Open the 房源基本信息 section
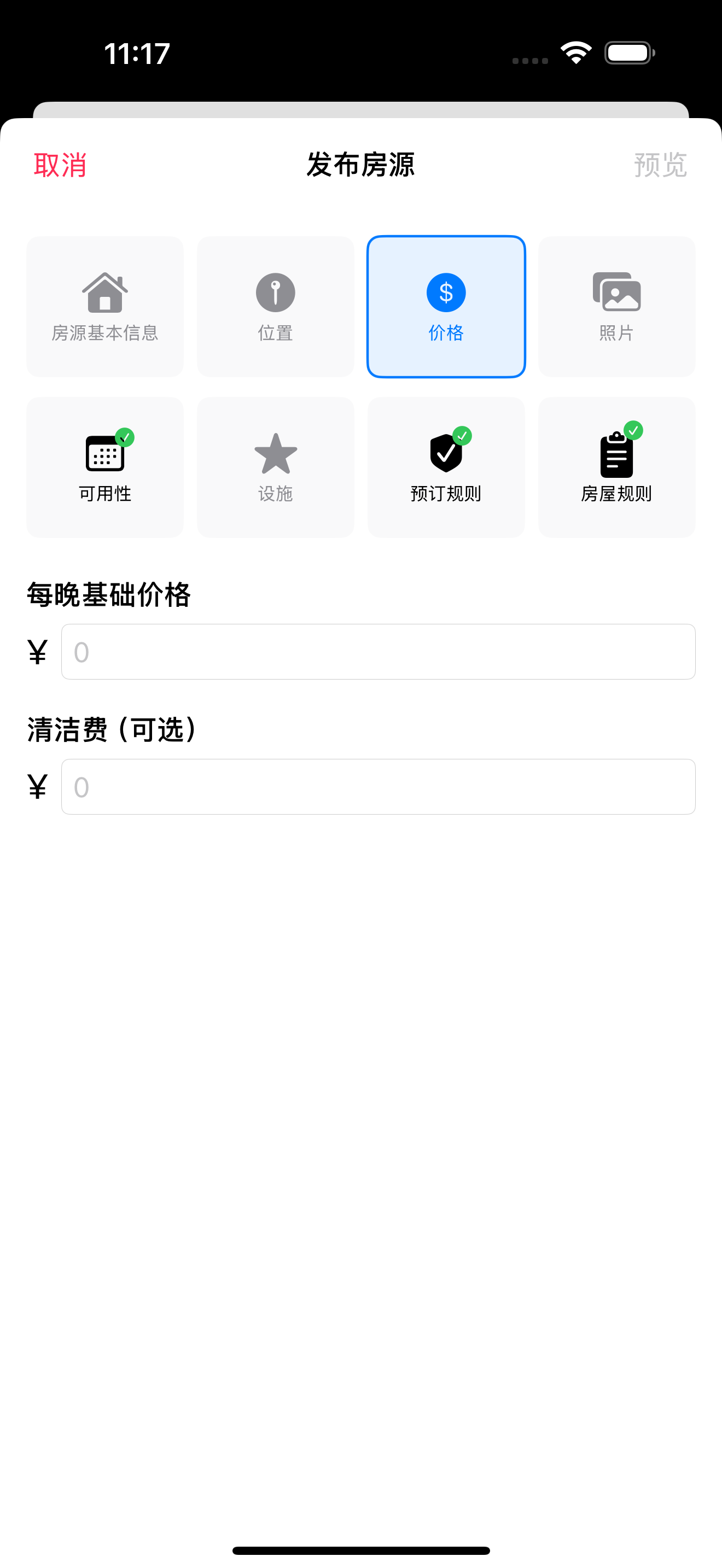The width and height of the screenshot is (722, 1568). click(x=104, y=307)
